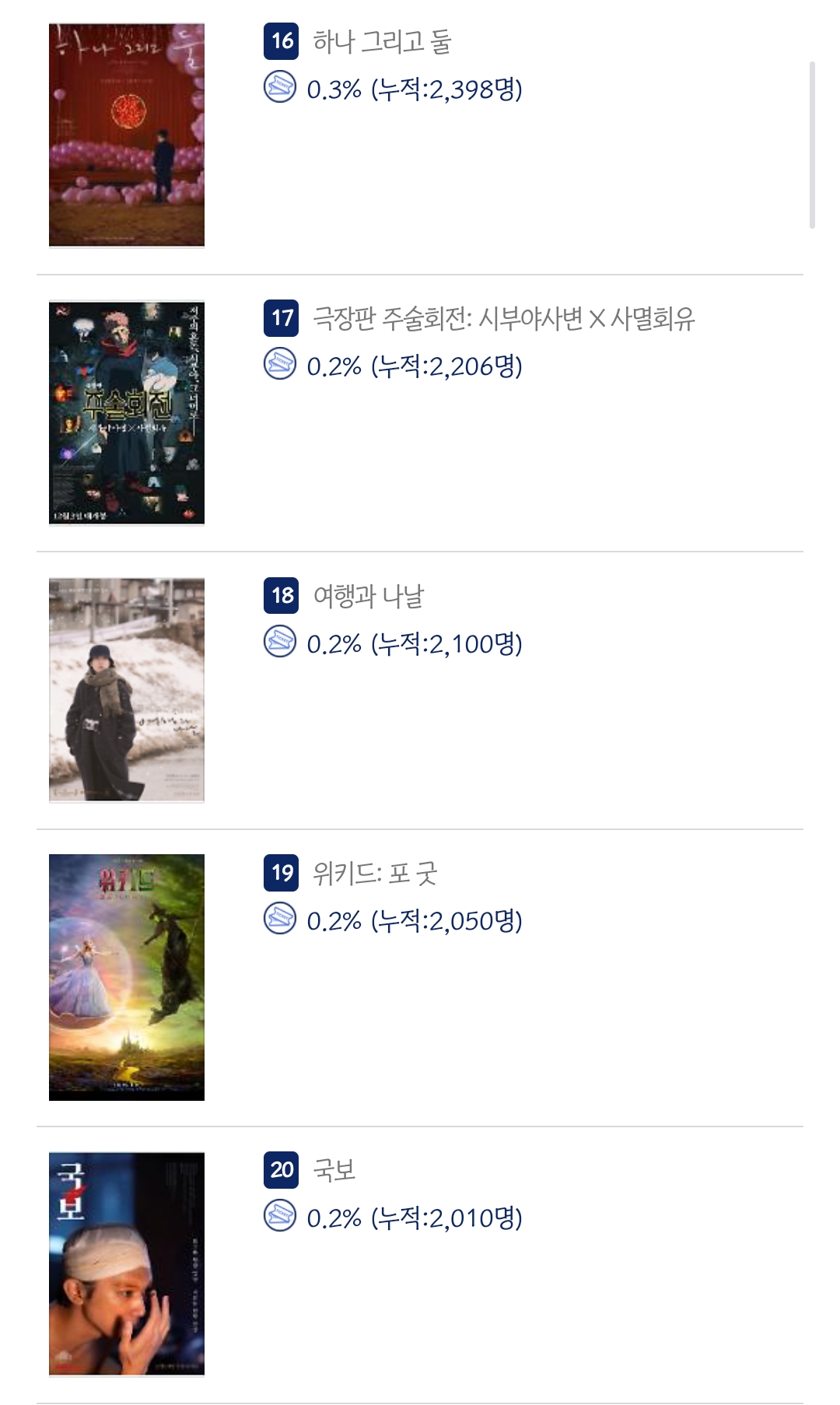Image resolution: width=840 pixels, height=1405 pixels.
Task: View the 주술회전 시부야사변 movie poster
Action: 126,412
